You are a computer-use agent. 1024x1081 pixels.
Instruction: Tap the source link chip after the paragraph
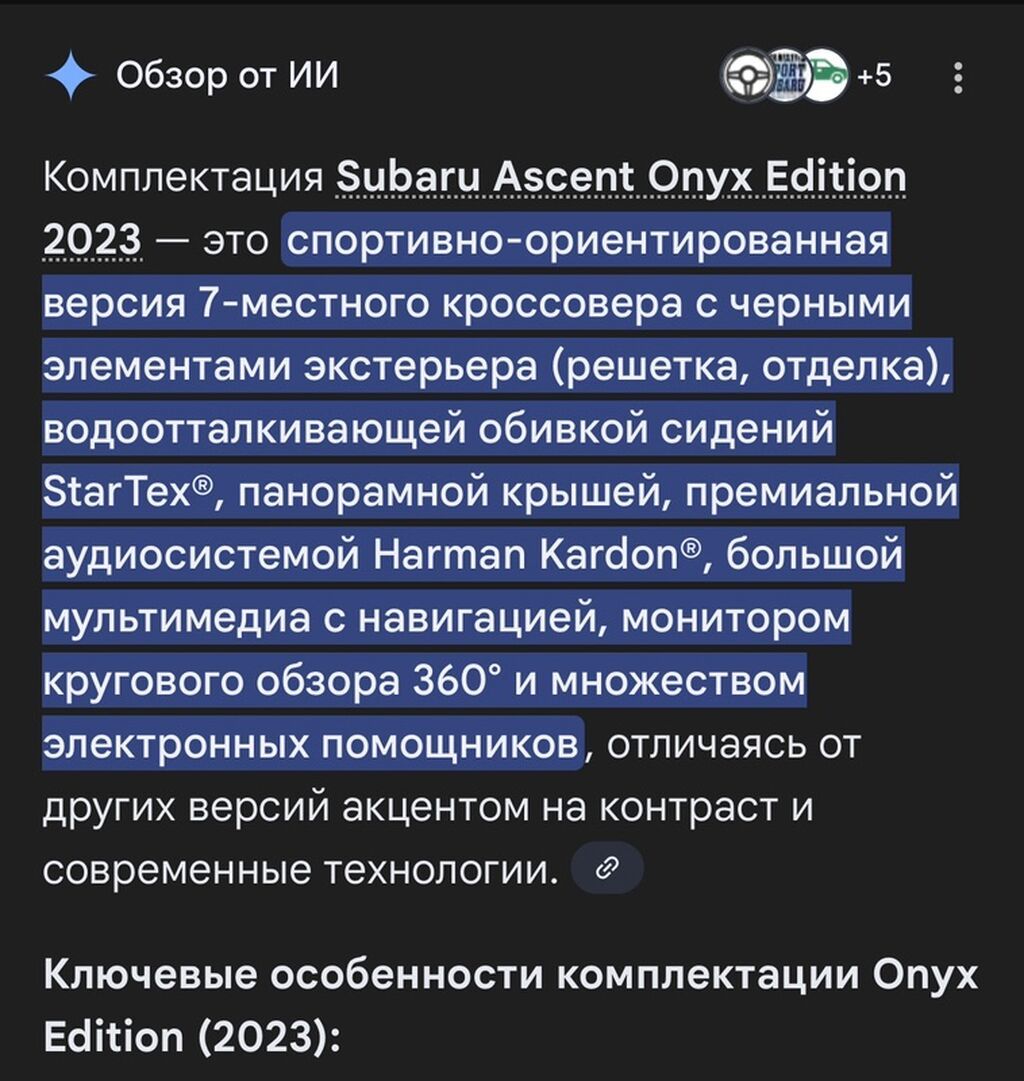(606, 869)
